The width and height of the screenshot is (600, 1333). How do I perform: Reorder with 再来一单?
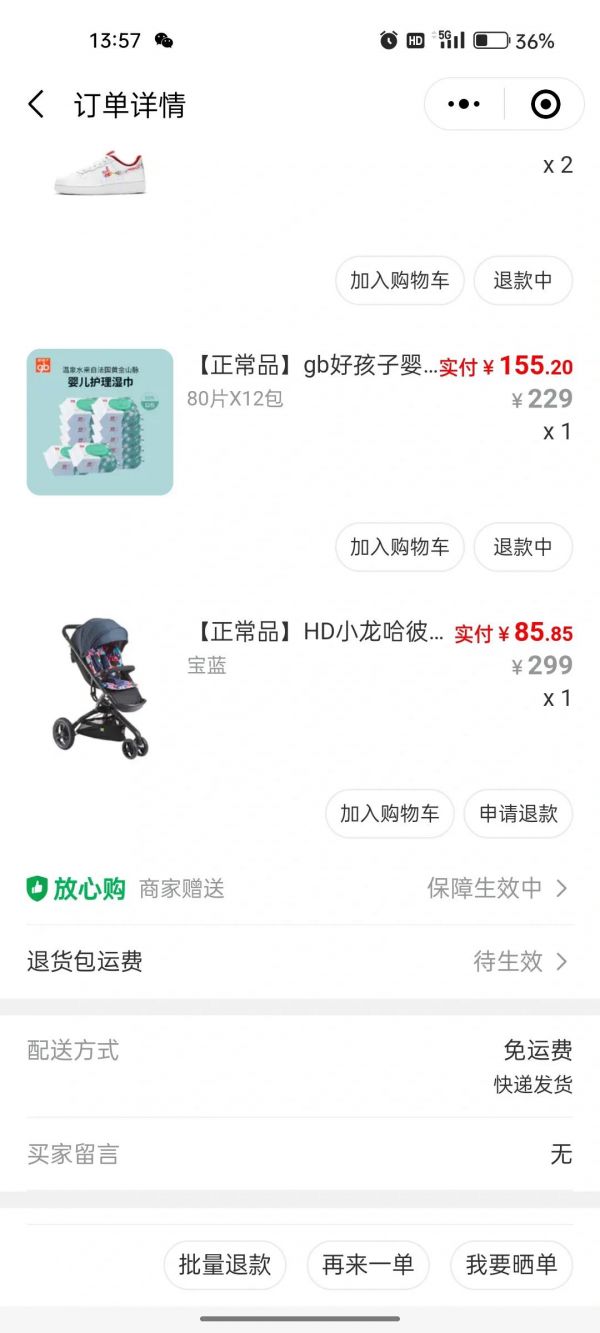(x=368, y=1265)
